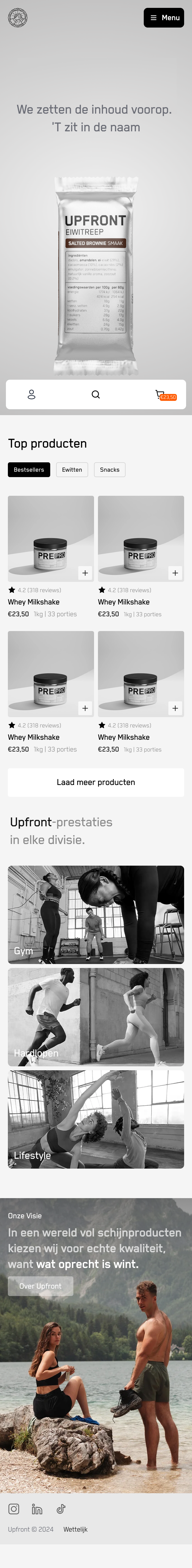Open the Lifestyle category tile
Screen dimensions: 192x1568
click(96, 1119)
